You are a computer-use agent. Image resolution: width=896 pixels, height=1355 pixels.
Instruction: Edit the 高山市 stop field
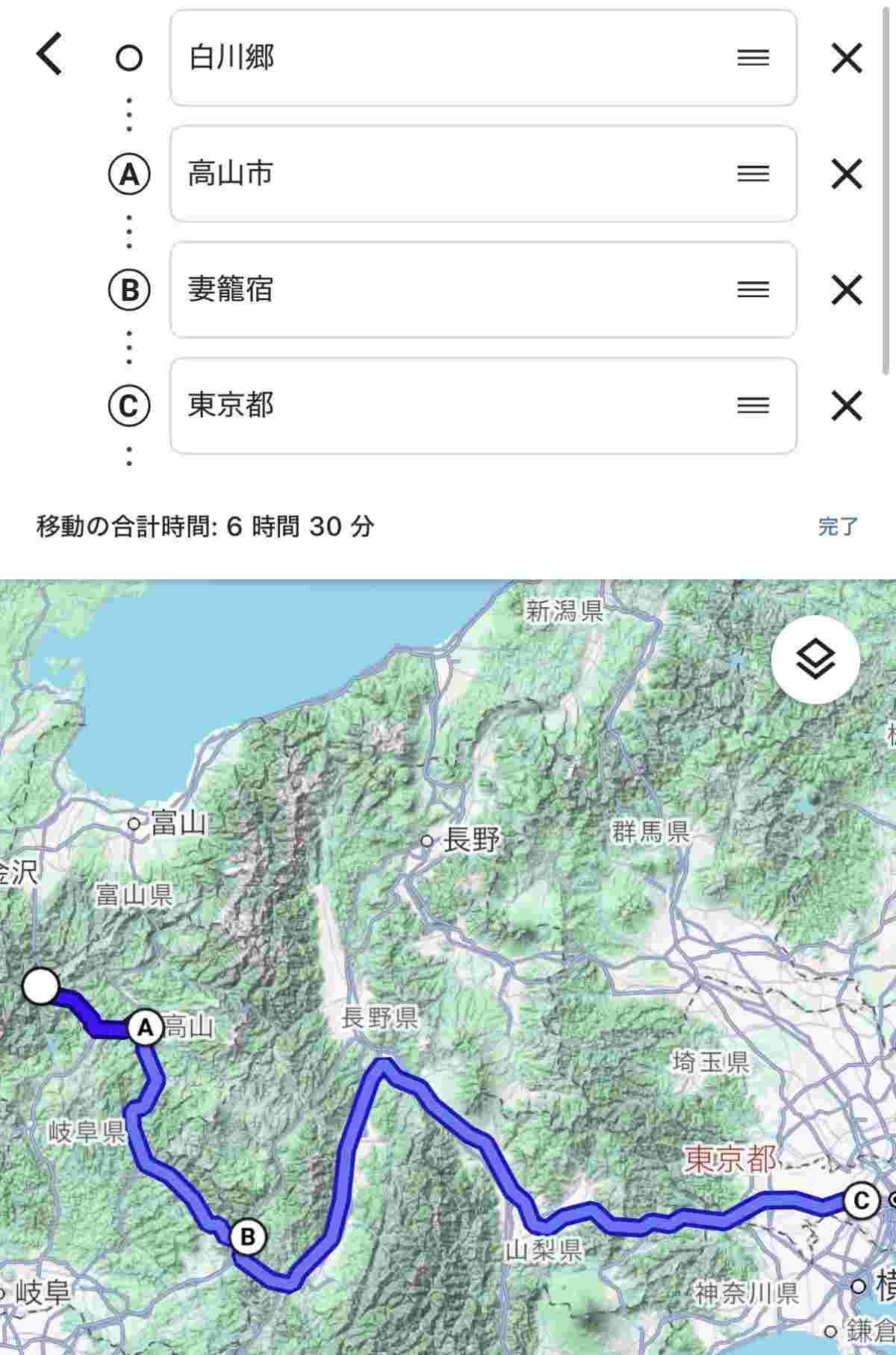pyautogui.click(x=448, y=174)
